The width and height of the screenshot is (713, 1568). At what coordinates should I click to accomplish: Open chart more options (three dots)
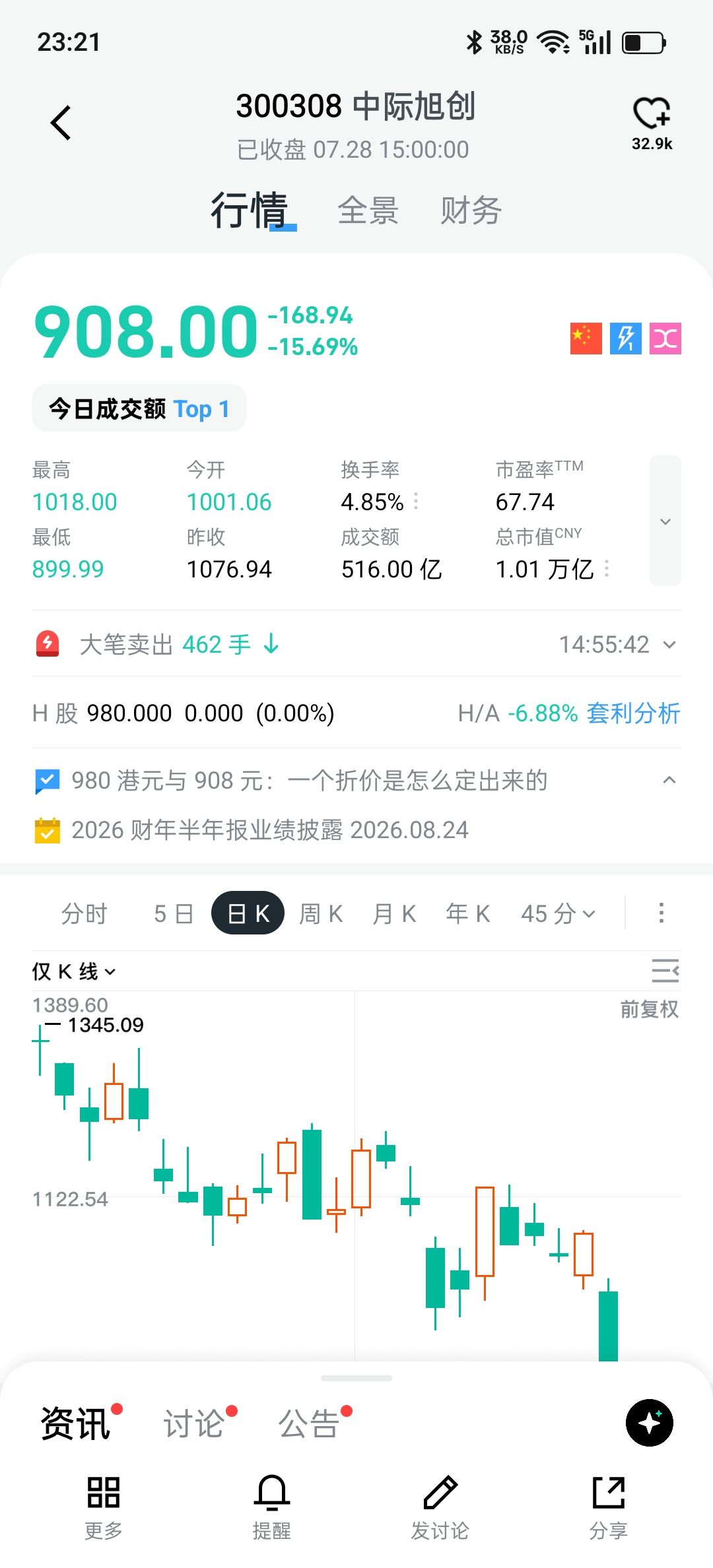(662, 913)
